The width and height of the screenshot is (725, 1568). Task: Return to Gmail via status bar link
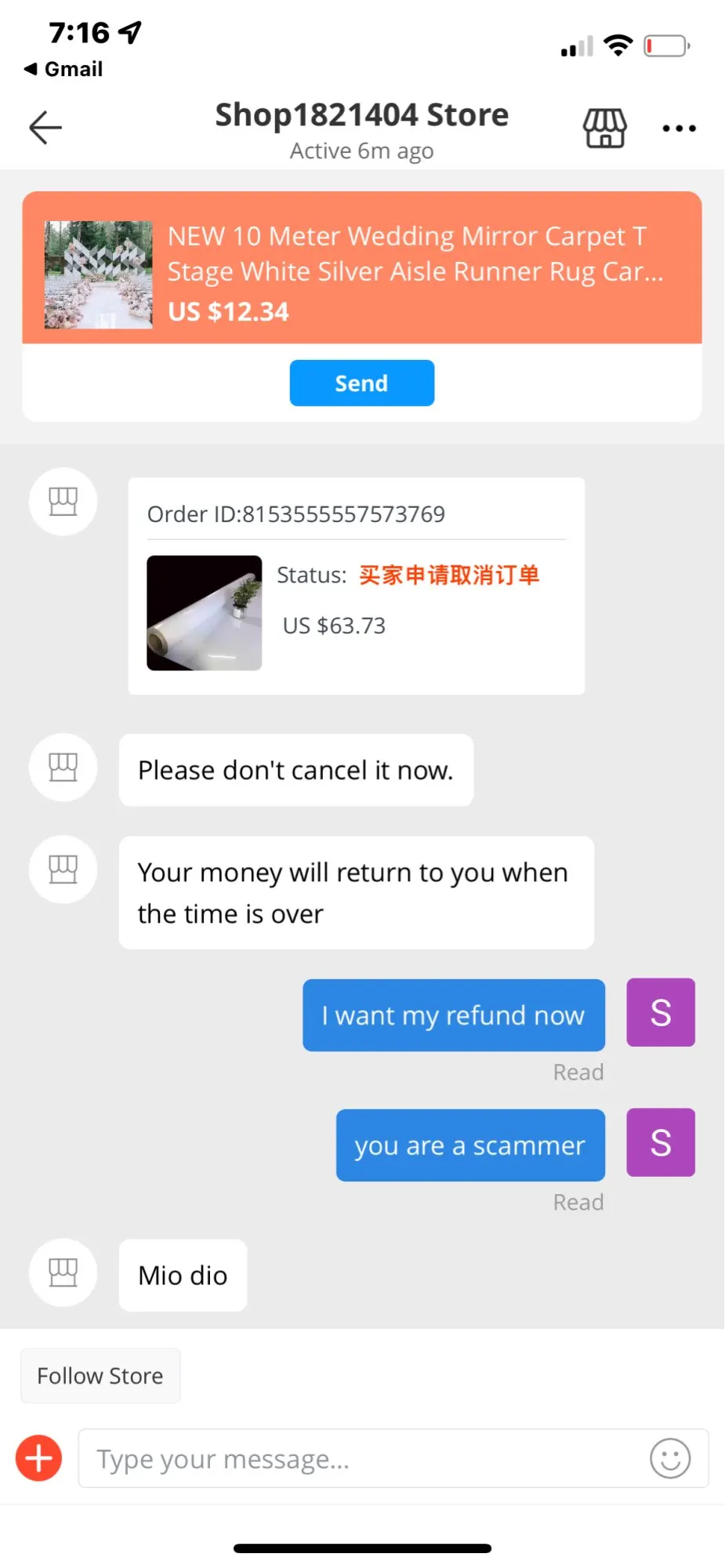[x=64, y=69]
